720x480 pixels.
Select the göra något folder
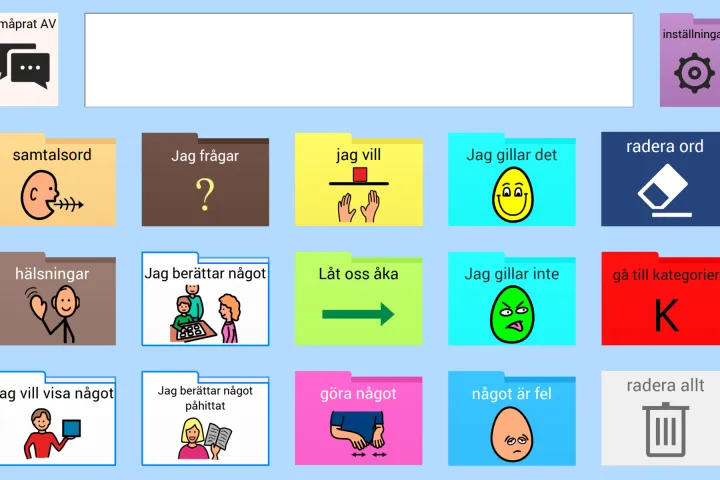pyautogui.click(x=358, y=420)
